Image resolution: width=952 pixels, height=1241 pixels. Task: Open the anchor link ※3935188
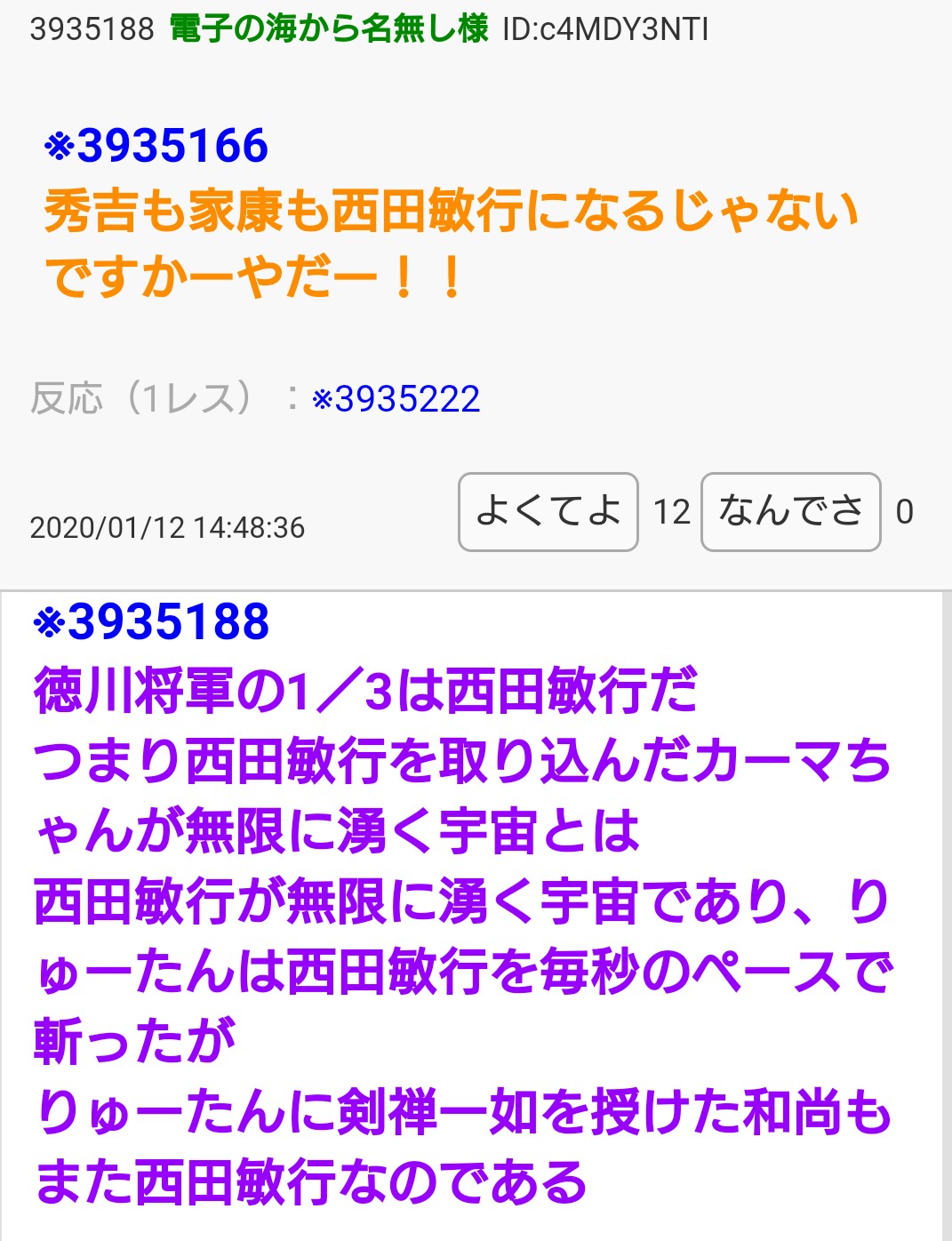click(x=151, y=621)
